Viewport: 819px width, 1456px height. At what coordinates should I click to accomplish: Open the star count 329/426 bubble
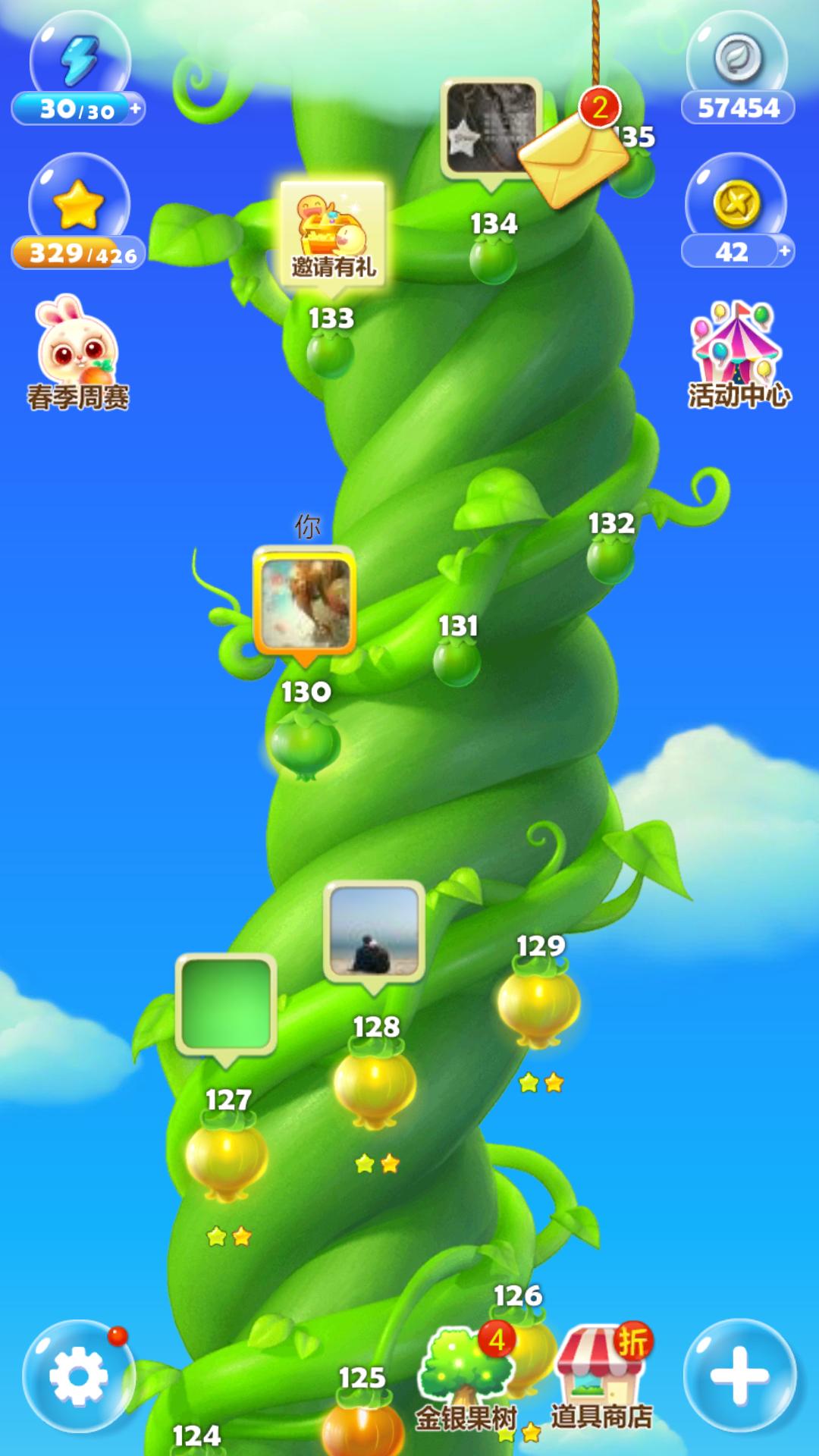coord(79,214)
